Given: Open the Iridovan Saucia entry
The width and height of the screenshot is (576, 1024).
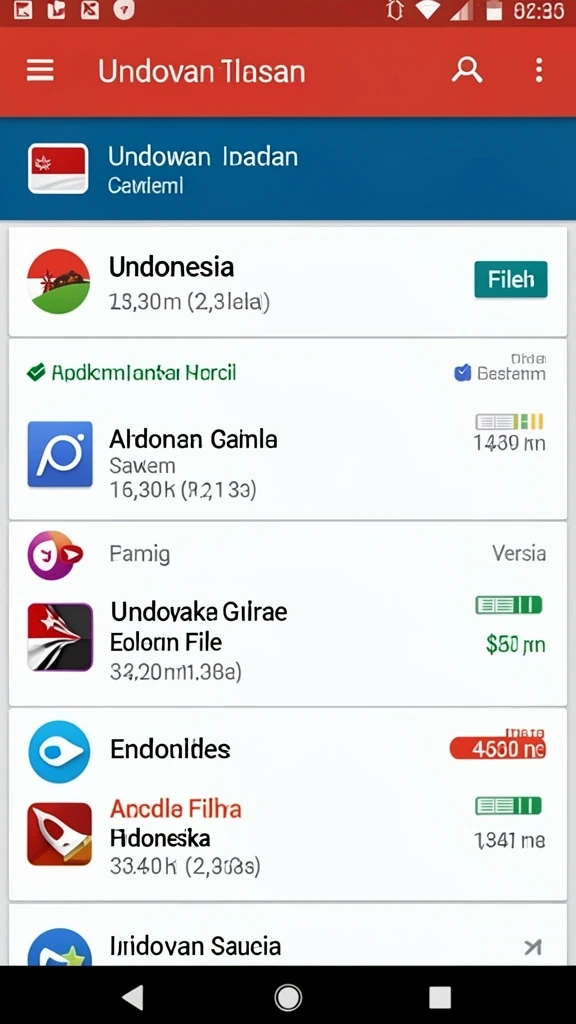Looking at the screenshot, I should point(287,938).
